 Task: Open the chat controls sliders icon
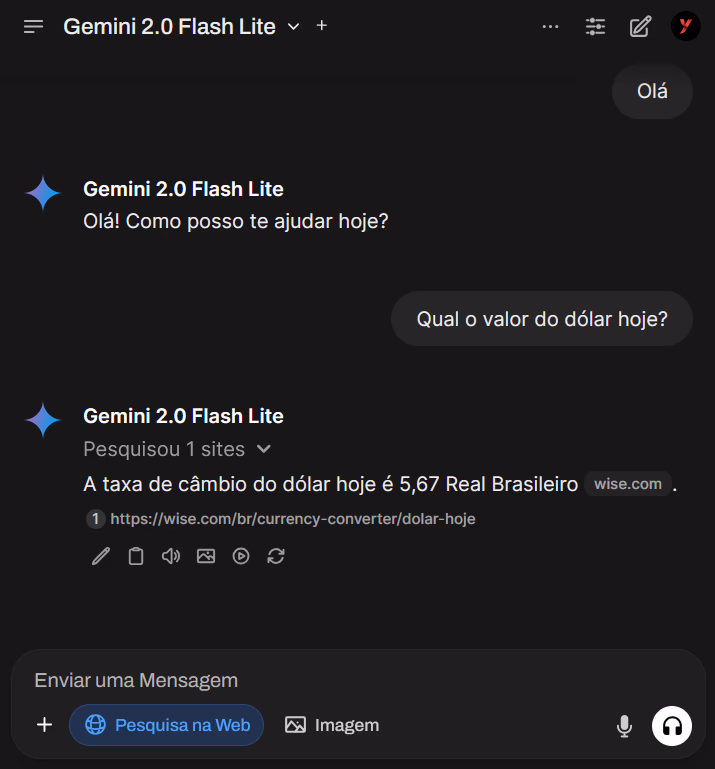595,27
